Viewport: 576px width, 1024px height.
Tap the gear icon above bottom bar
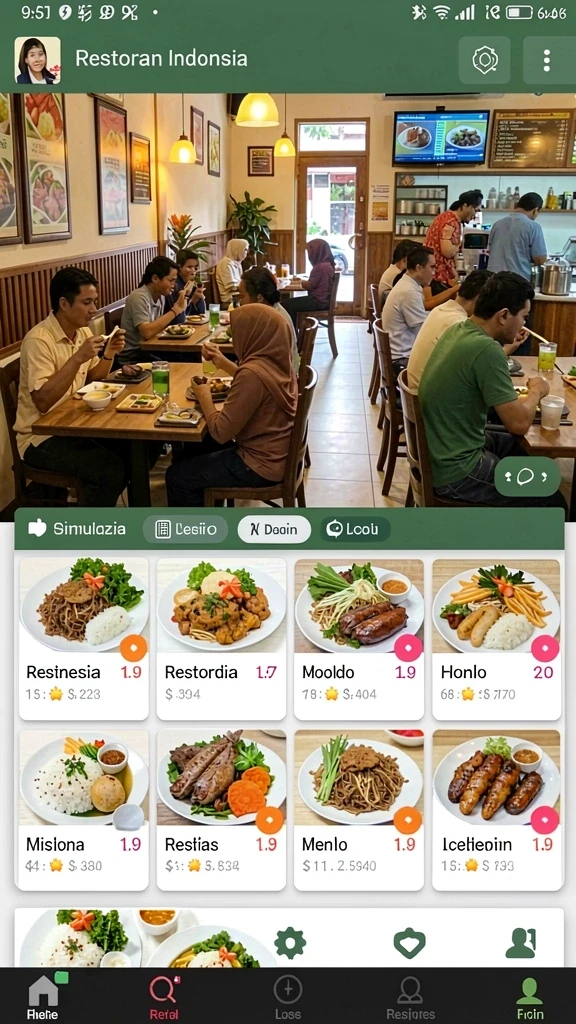point(290,943)
